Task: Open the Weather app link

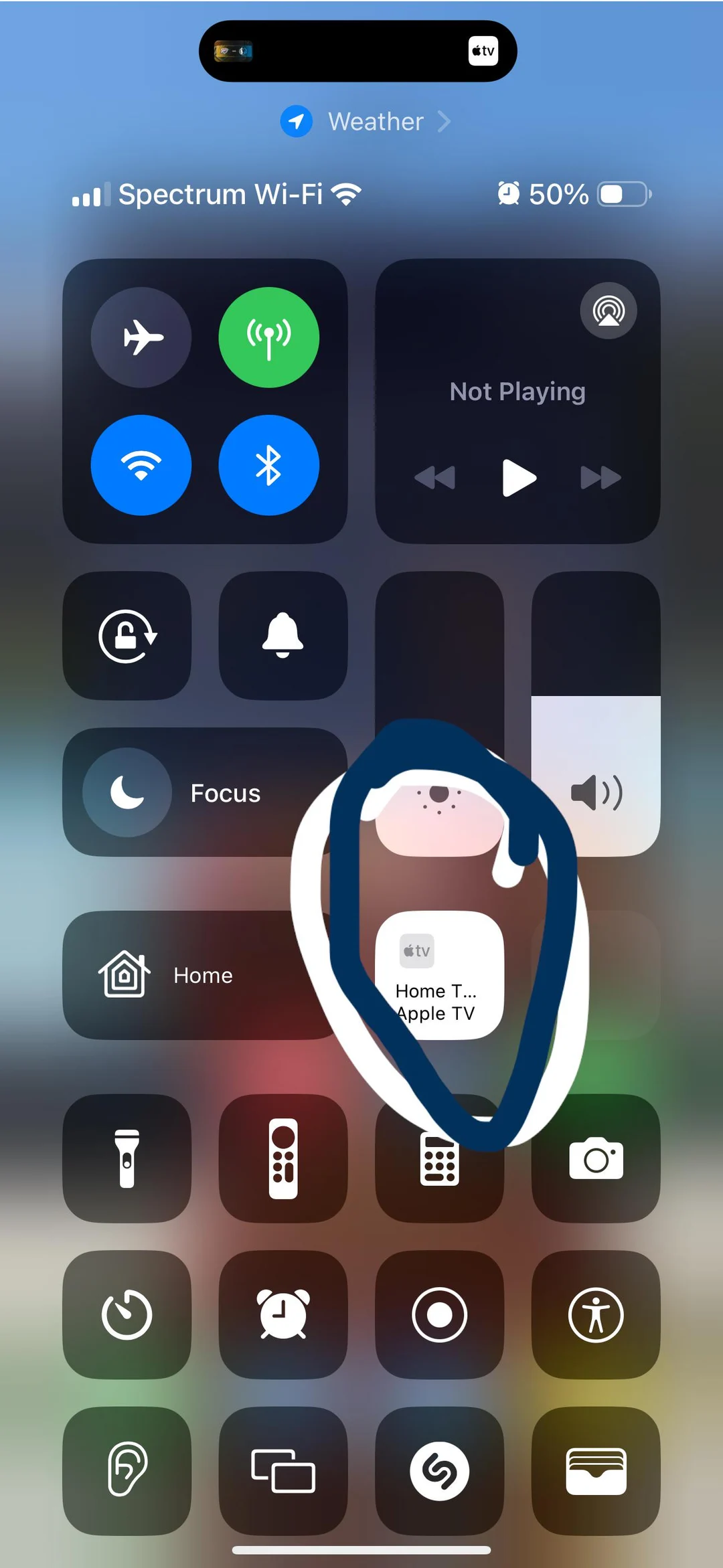Action: tap(375, 121)
